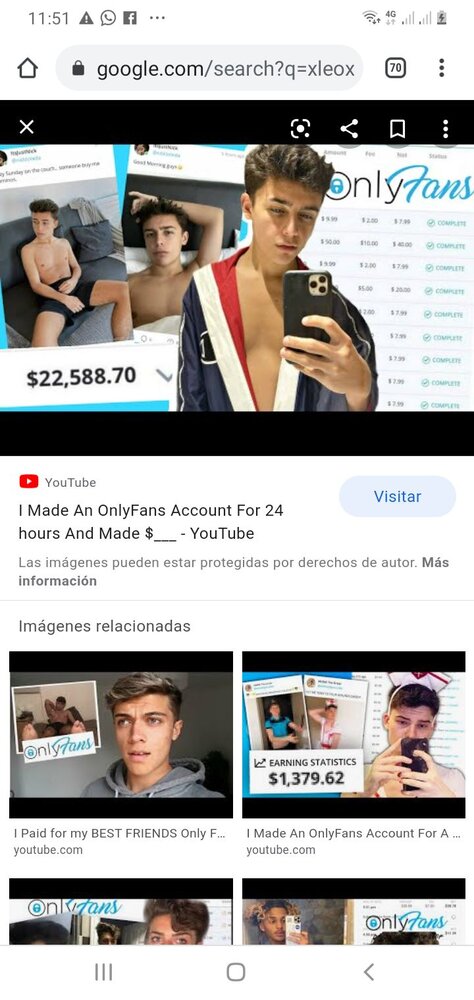Show recent apps from the navigation bar
This screenshot has height=1000, width=474.
[103, 972]
